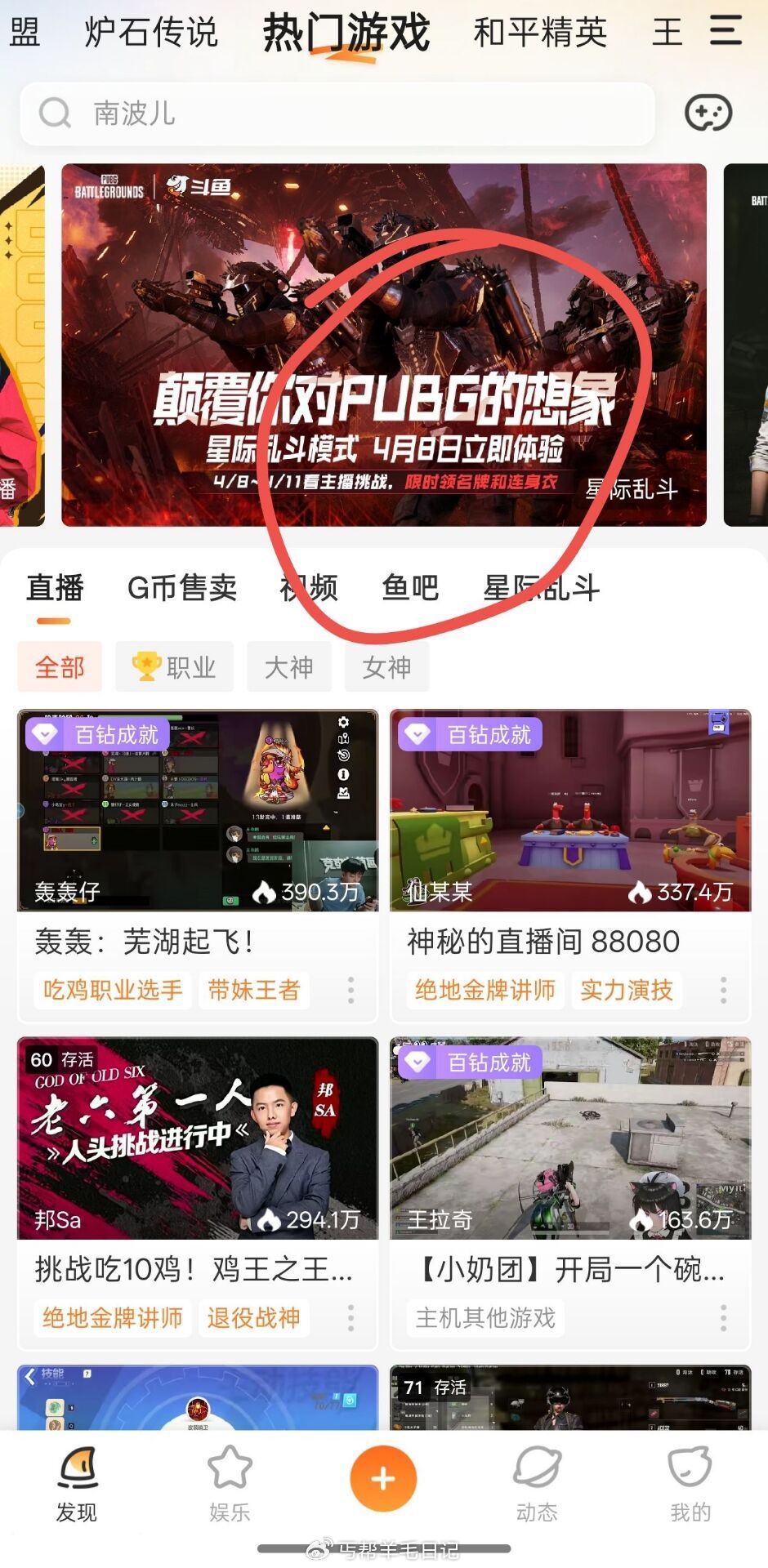
Task: Tap the three-dot menu on 仙某某's stream card
Action: coord(722,991)
